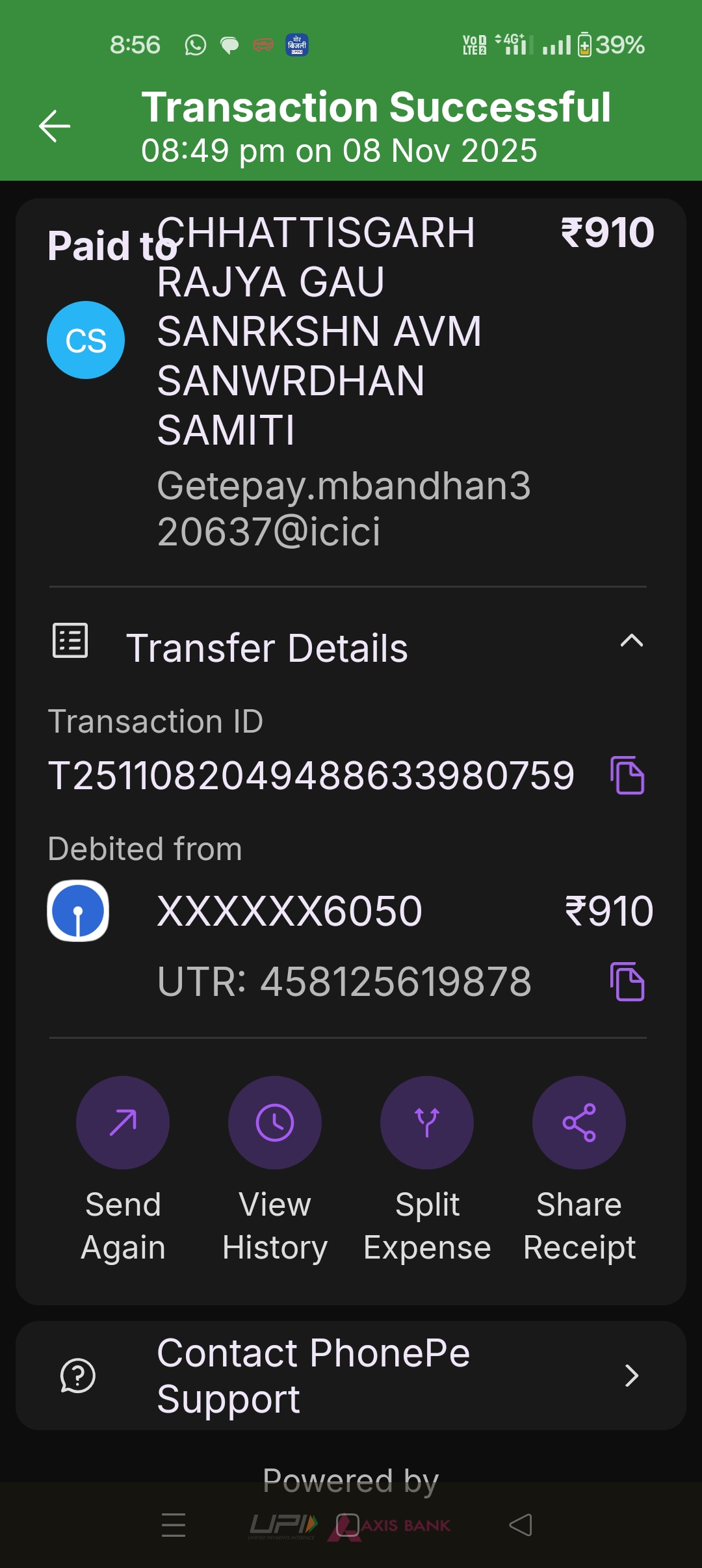Choose Split Expense
The image size is (702, 1568).
427,1123
